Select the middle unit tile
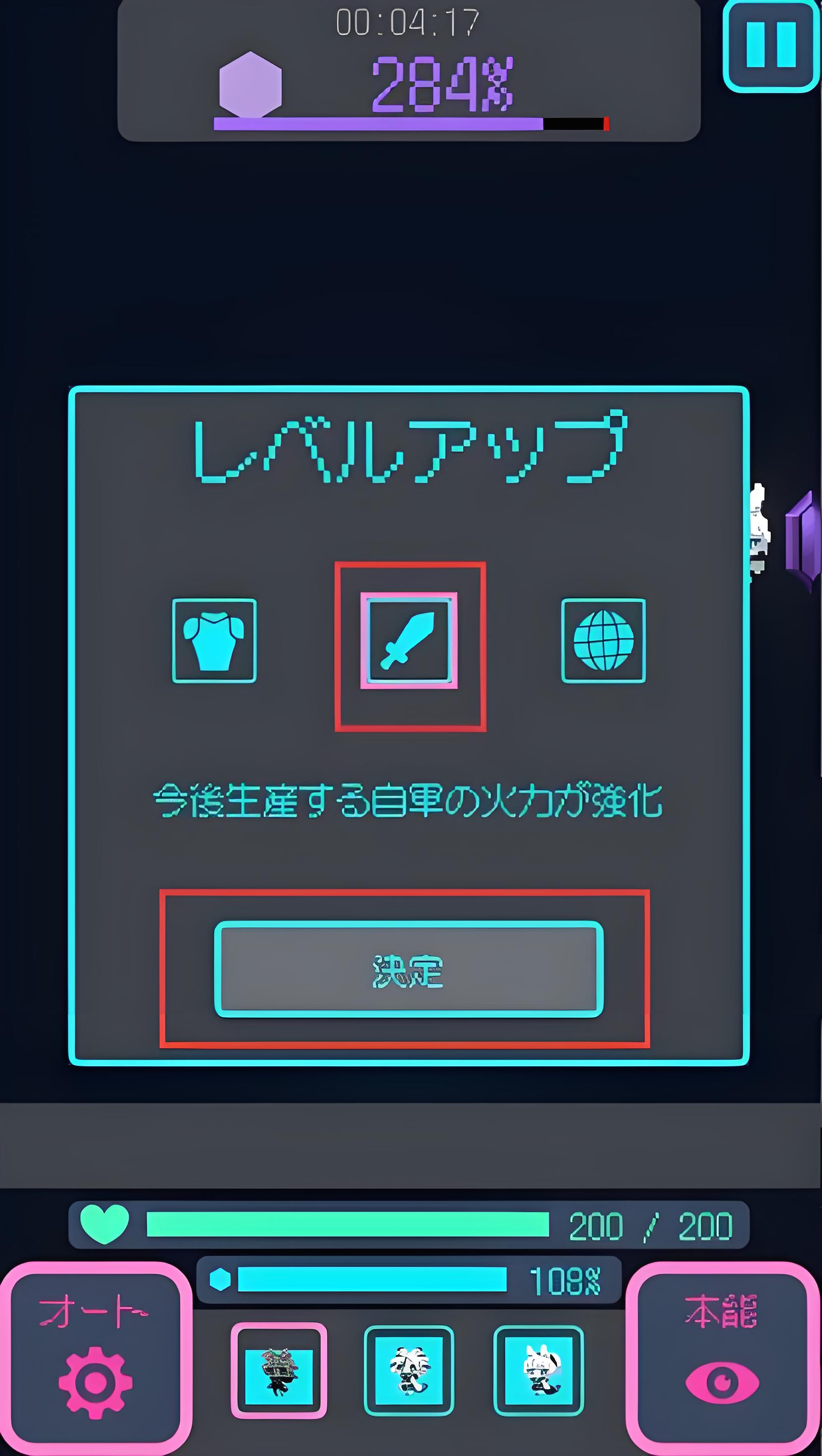This screenshot has width=822, height=1456. 409,1370
